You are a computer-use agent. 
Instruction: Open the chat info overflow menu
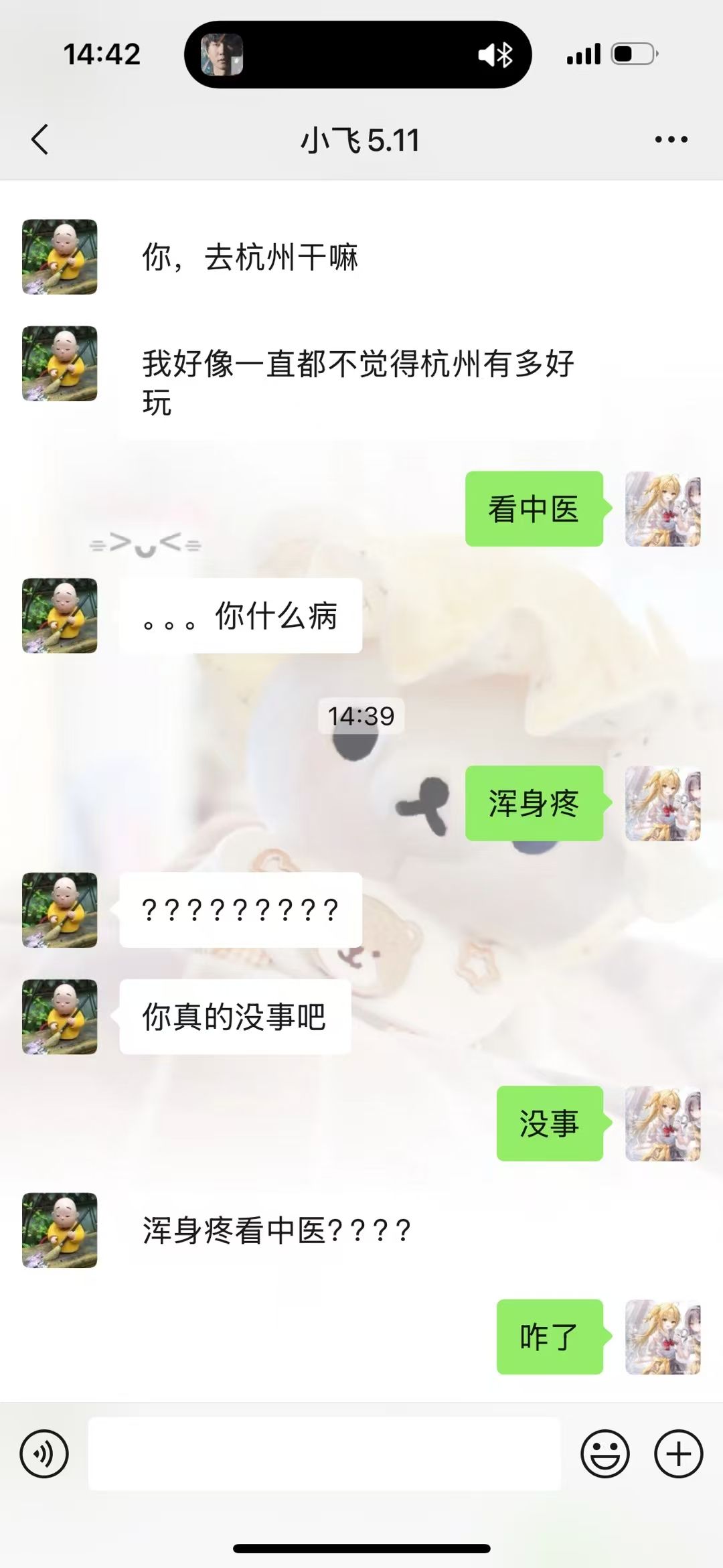click(671, 139)
